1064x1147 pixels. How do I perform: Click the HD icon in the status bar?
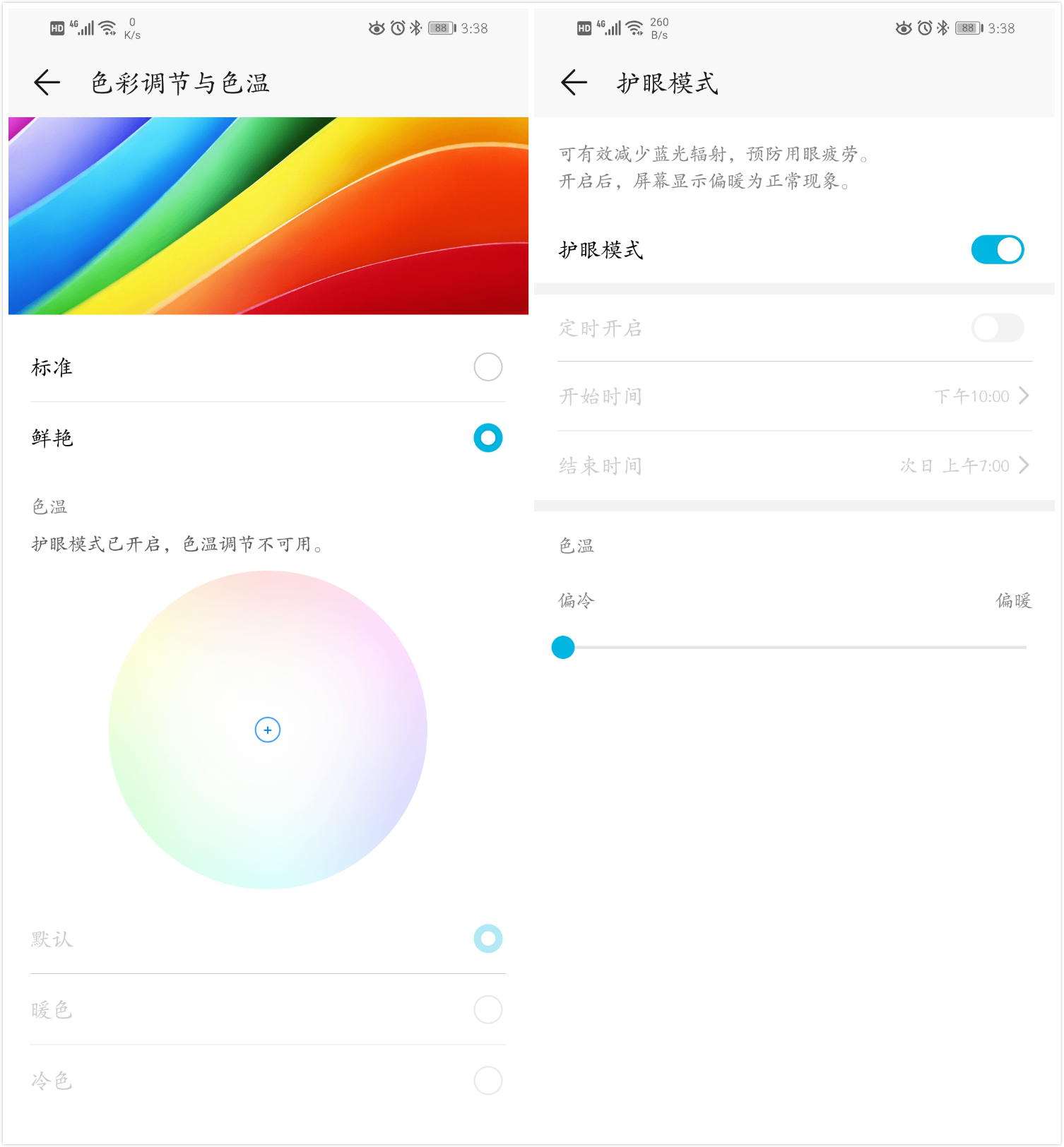(56, 28)
